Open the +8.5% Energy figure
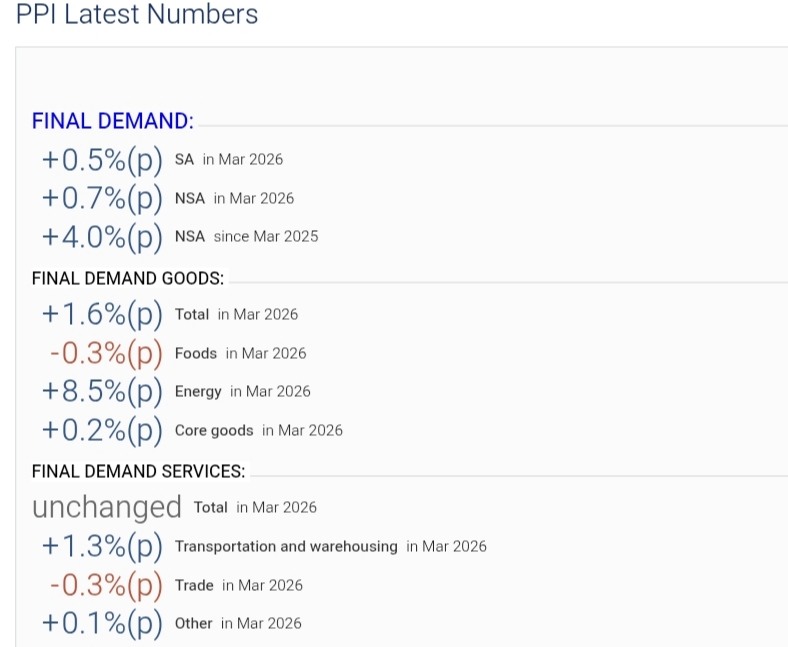The height and width of the screenshot is (647, 788). tap(102, 392)
